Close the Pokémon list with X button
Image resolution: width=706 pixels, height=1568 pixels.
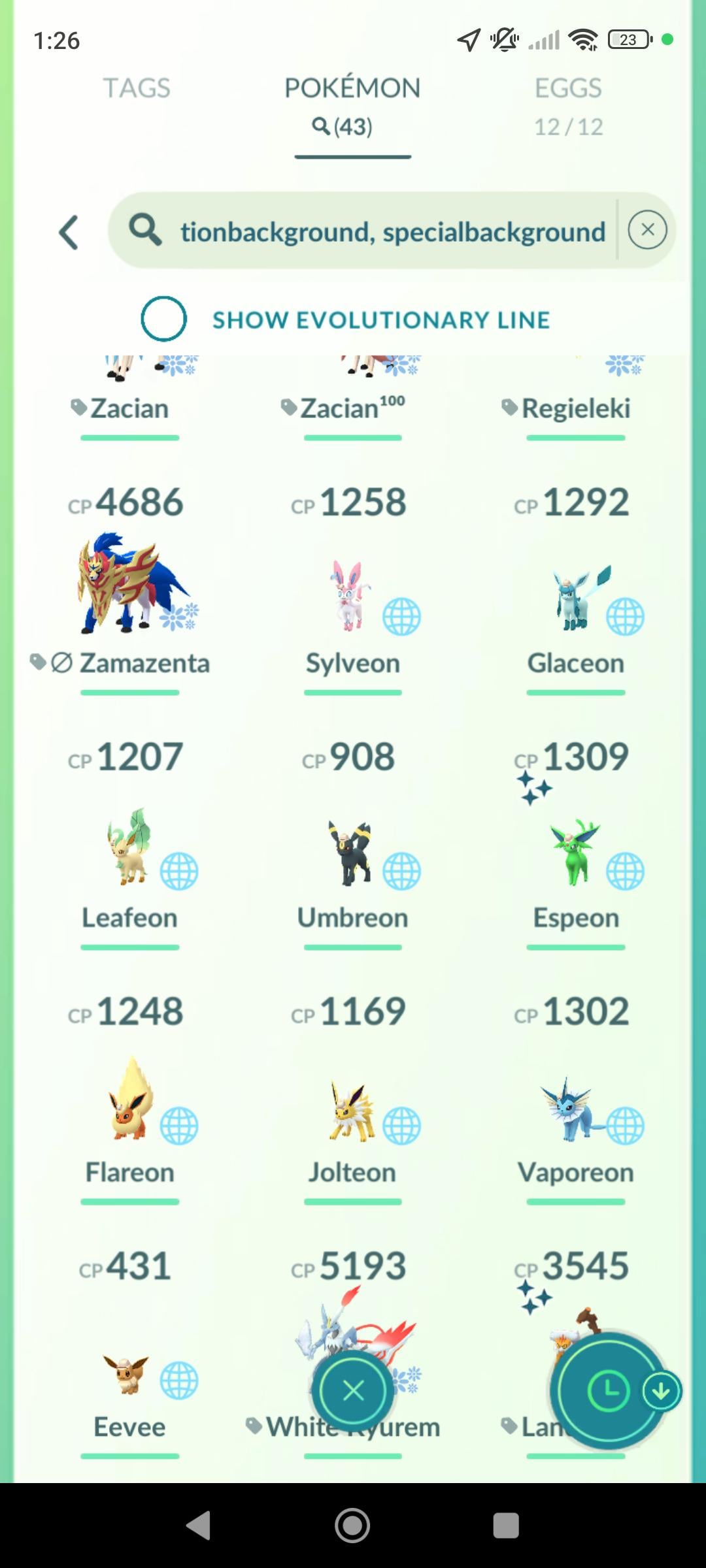(353, 1391)
